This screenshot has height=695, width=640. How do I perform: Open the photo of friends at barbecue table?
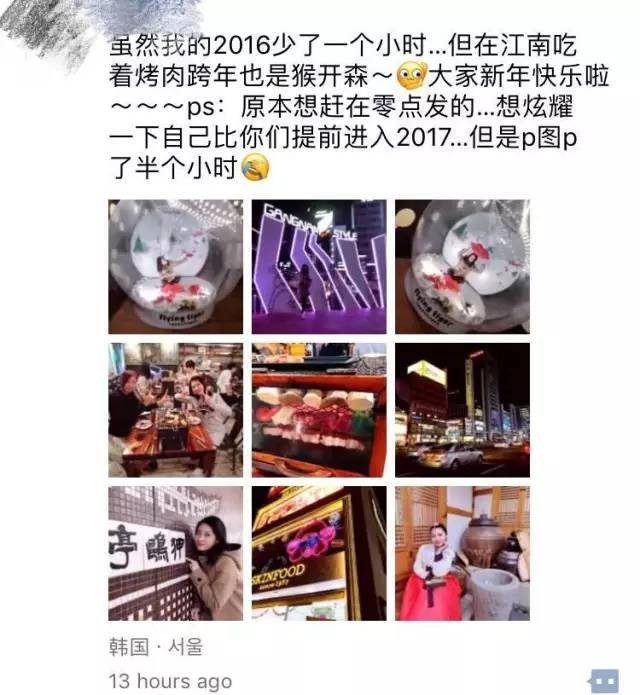tap(175, 410)
